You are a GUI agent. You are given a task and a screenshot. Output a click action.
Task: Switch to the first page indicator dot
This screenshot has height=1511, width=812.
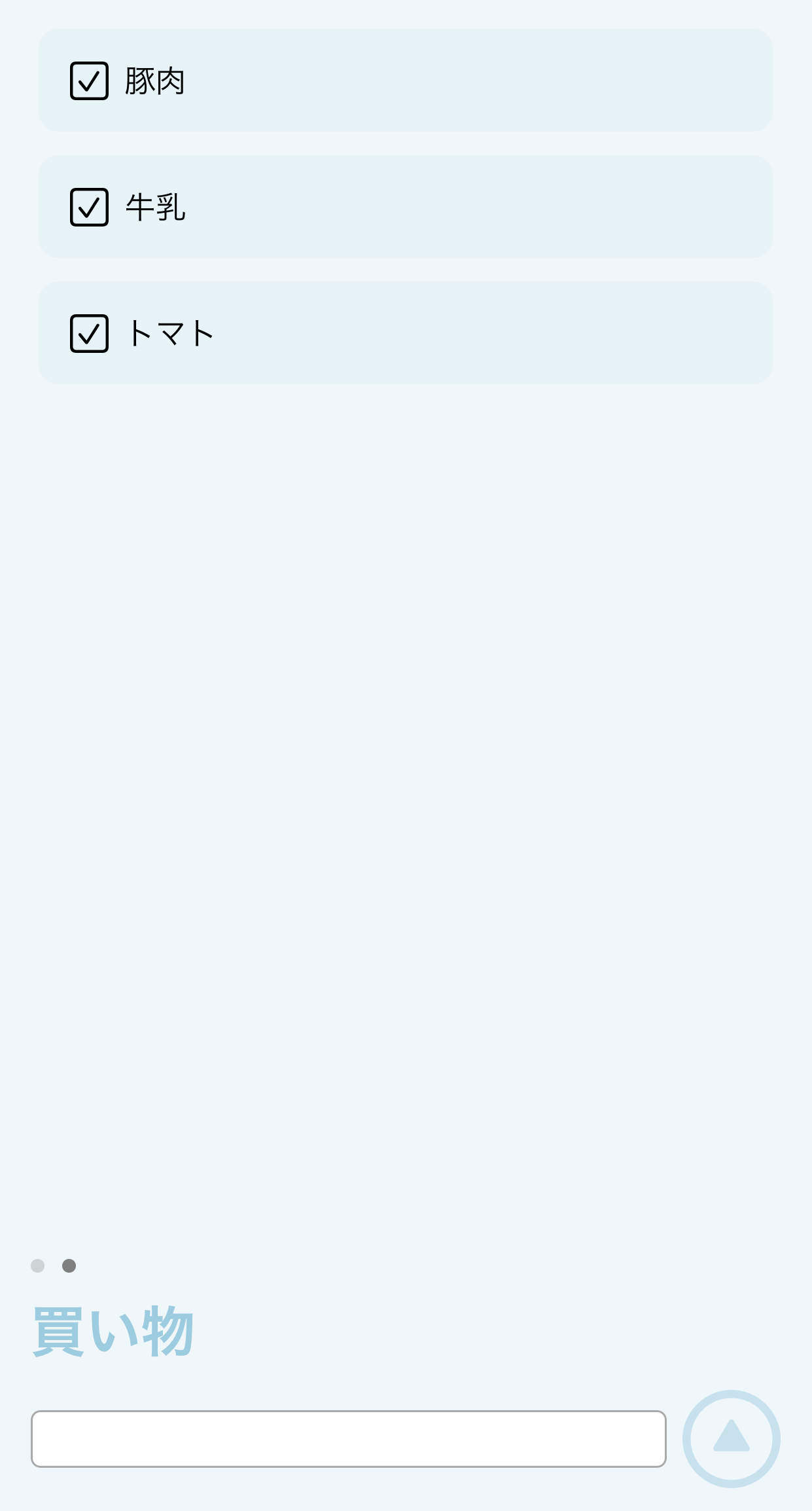click(38, 1266)
